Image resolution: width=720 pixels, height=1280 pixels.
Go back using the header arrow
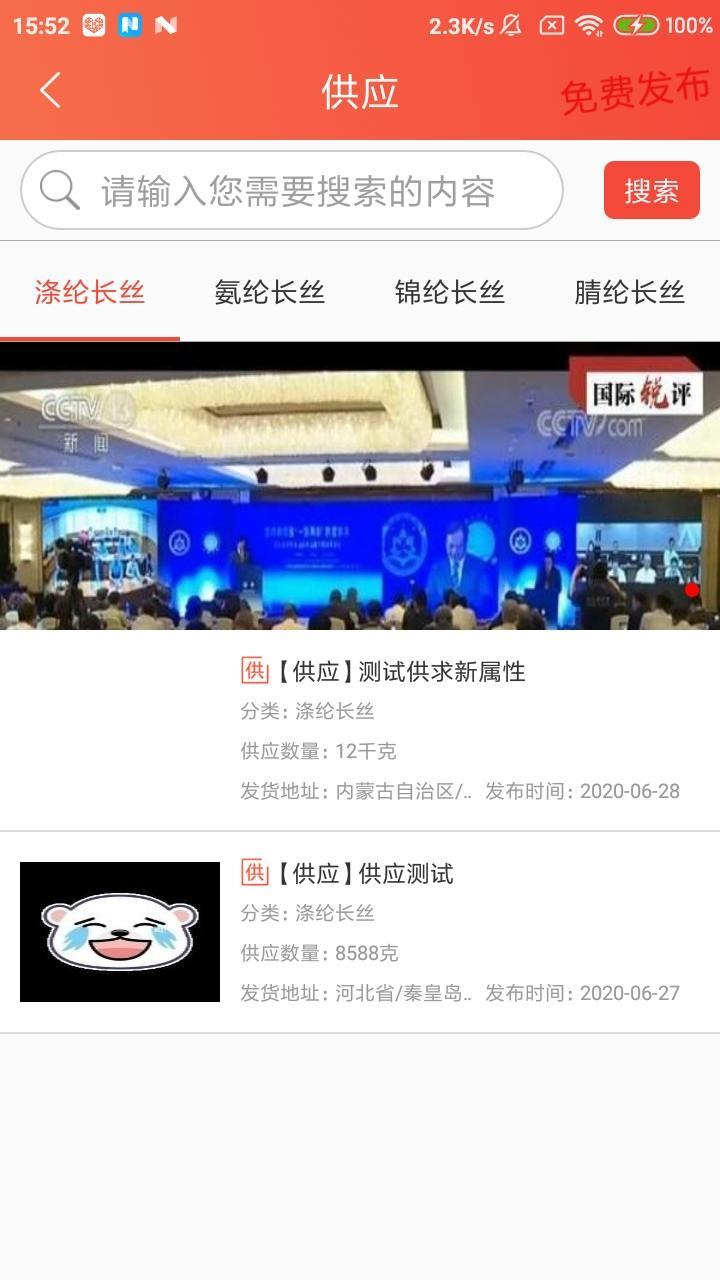tap(51, 91)
